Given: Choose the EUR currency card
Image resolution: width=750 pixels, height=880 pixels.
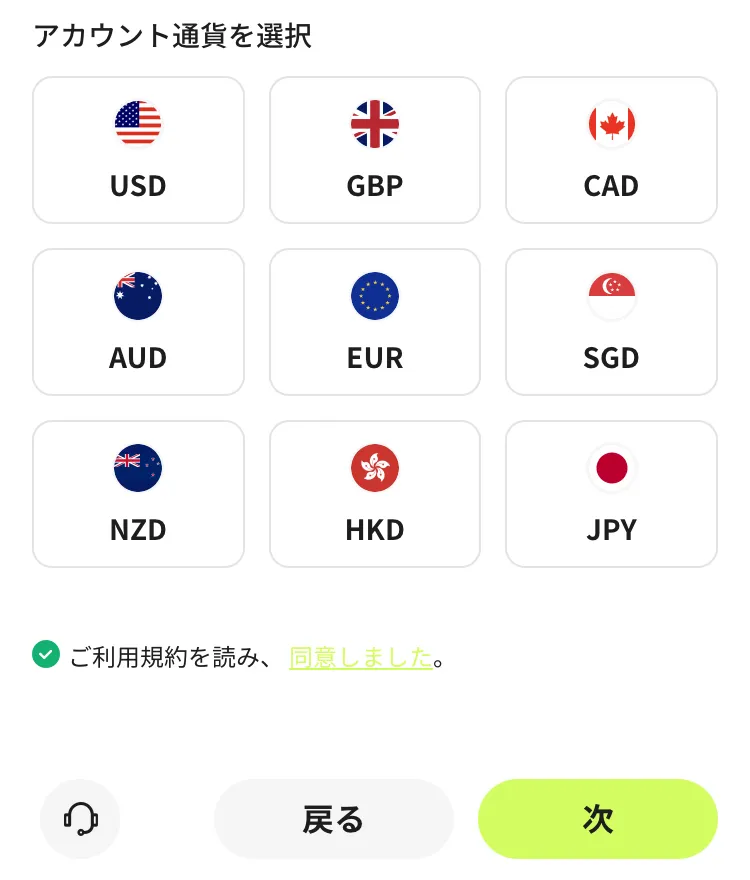Looking at the screenshot, I should pos(374,322).
